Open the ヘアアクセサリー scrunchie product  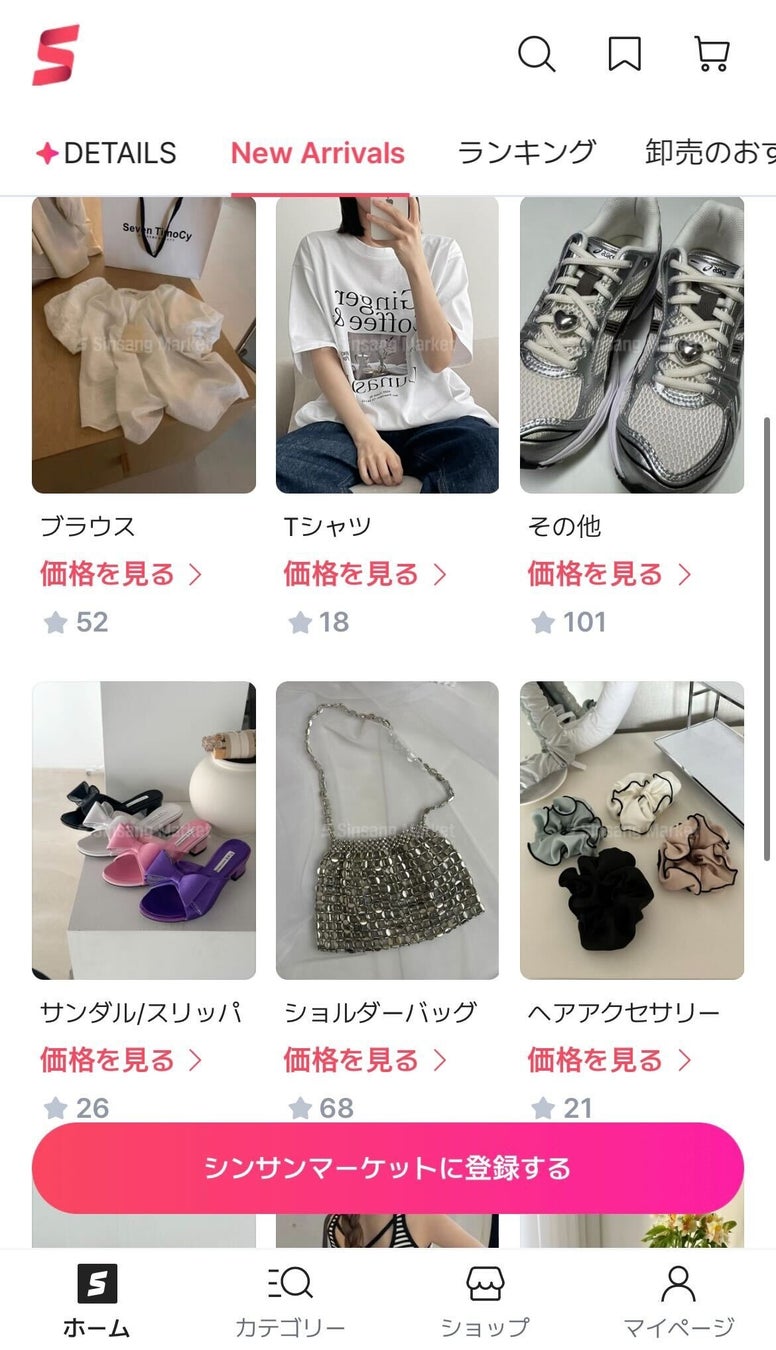pyautogui.click(x=632, y=830)
